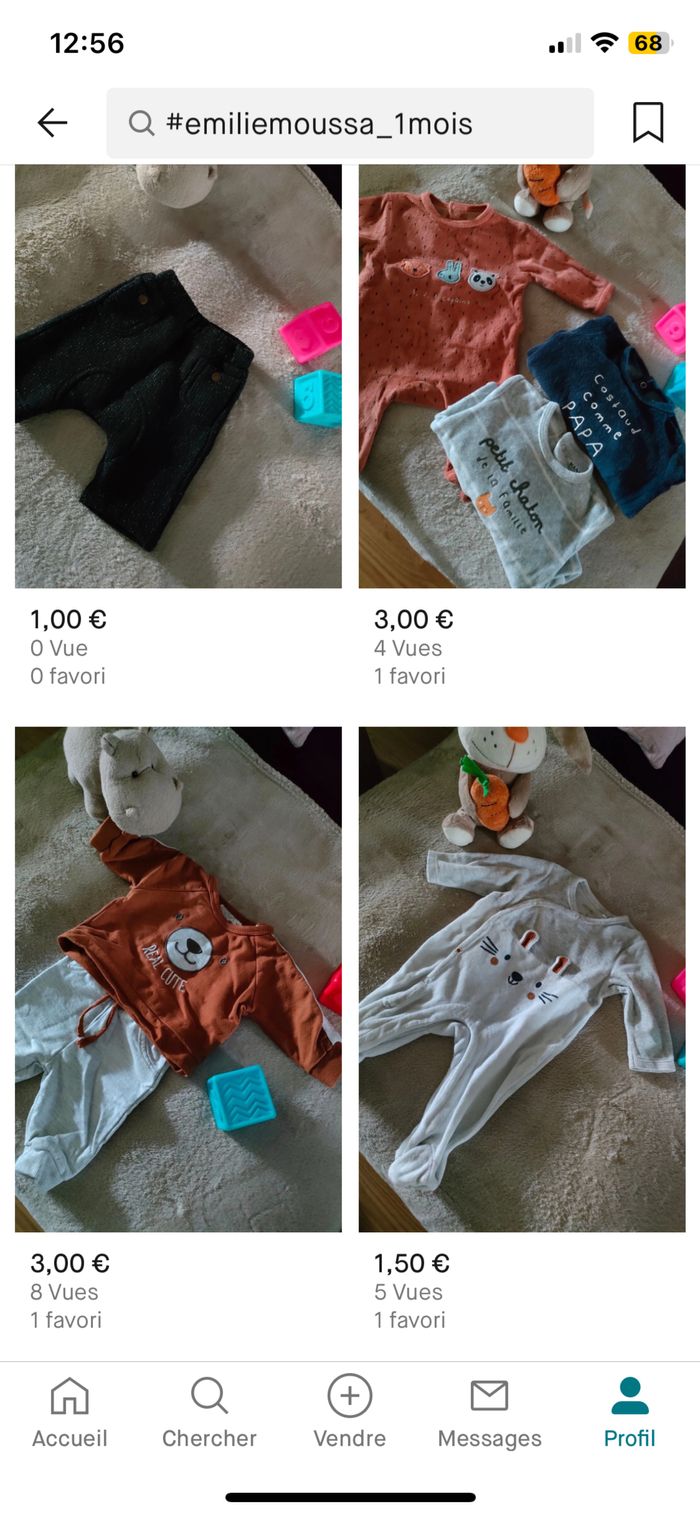Open the three pyjamas listing with Papa text

coord(522,377)
